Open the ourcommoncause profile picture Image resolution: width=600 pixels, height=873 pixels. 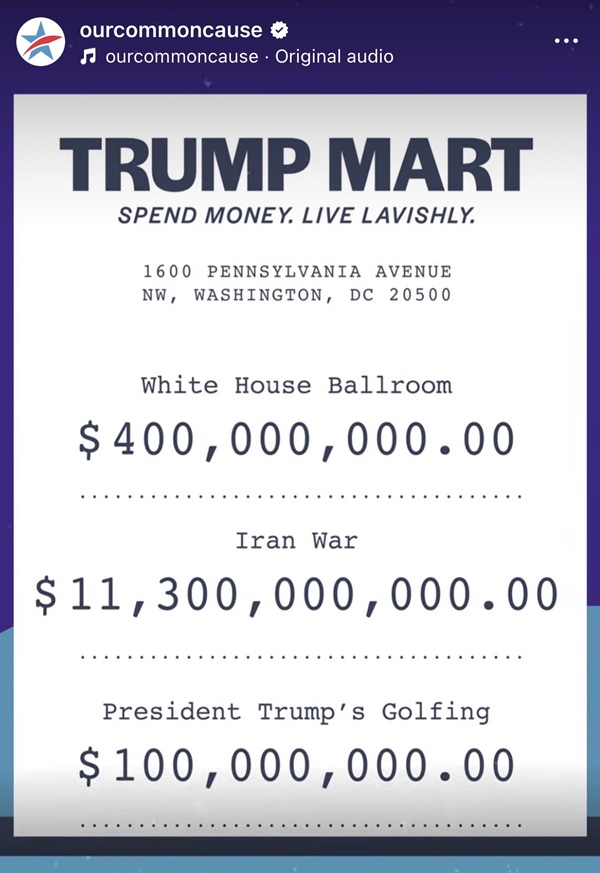[41, 41]
